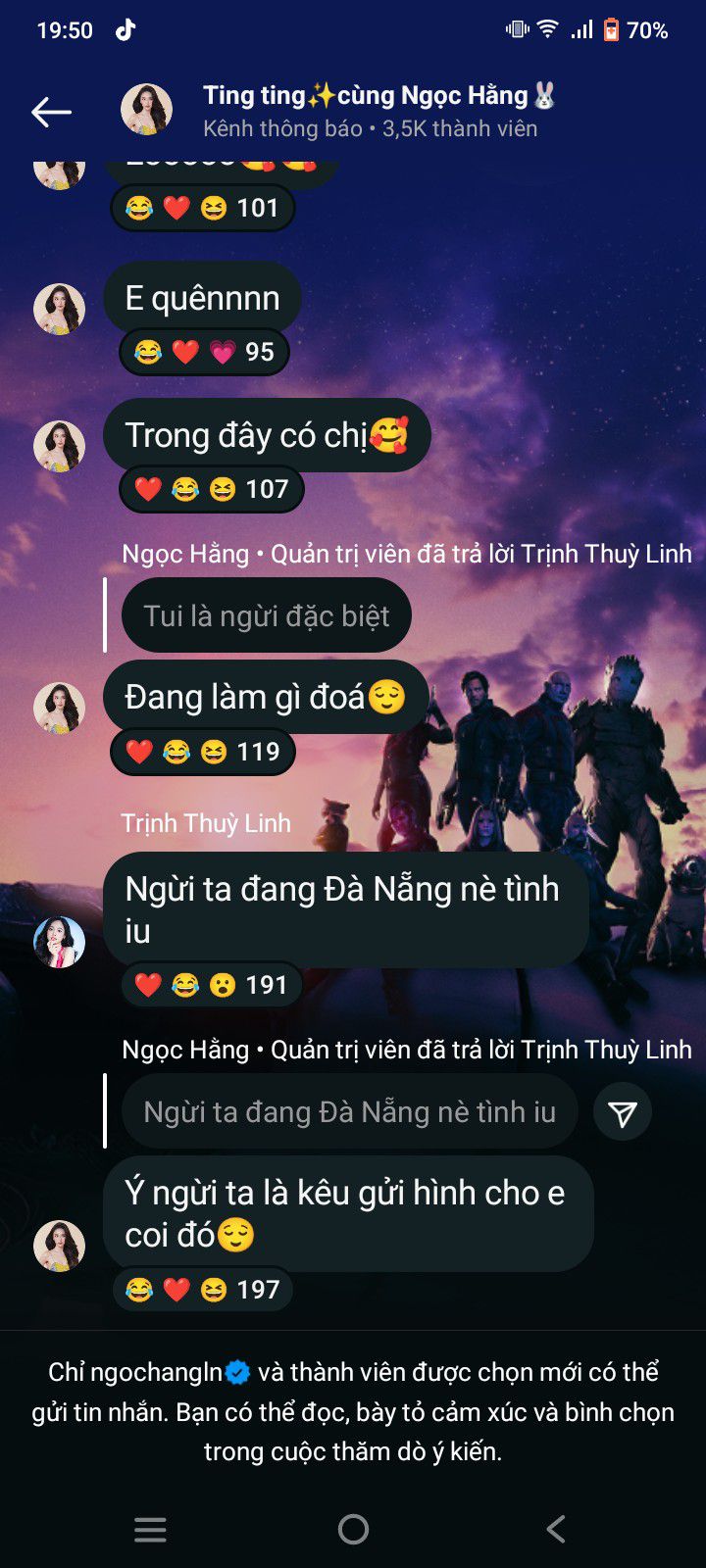The image size is (706, 1568).
Task: Tap the share arrow beside the quoted reply
Action: click(622, 1112)
